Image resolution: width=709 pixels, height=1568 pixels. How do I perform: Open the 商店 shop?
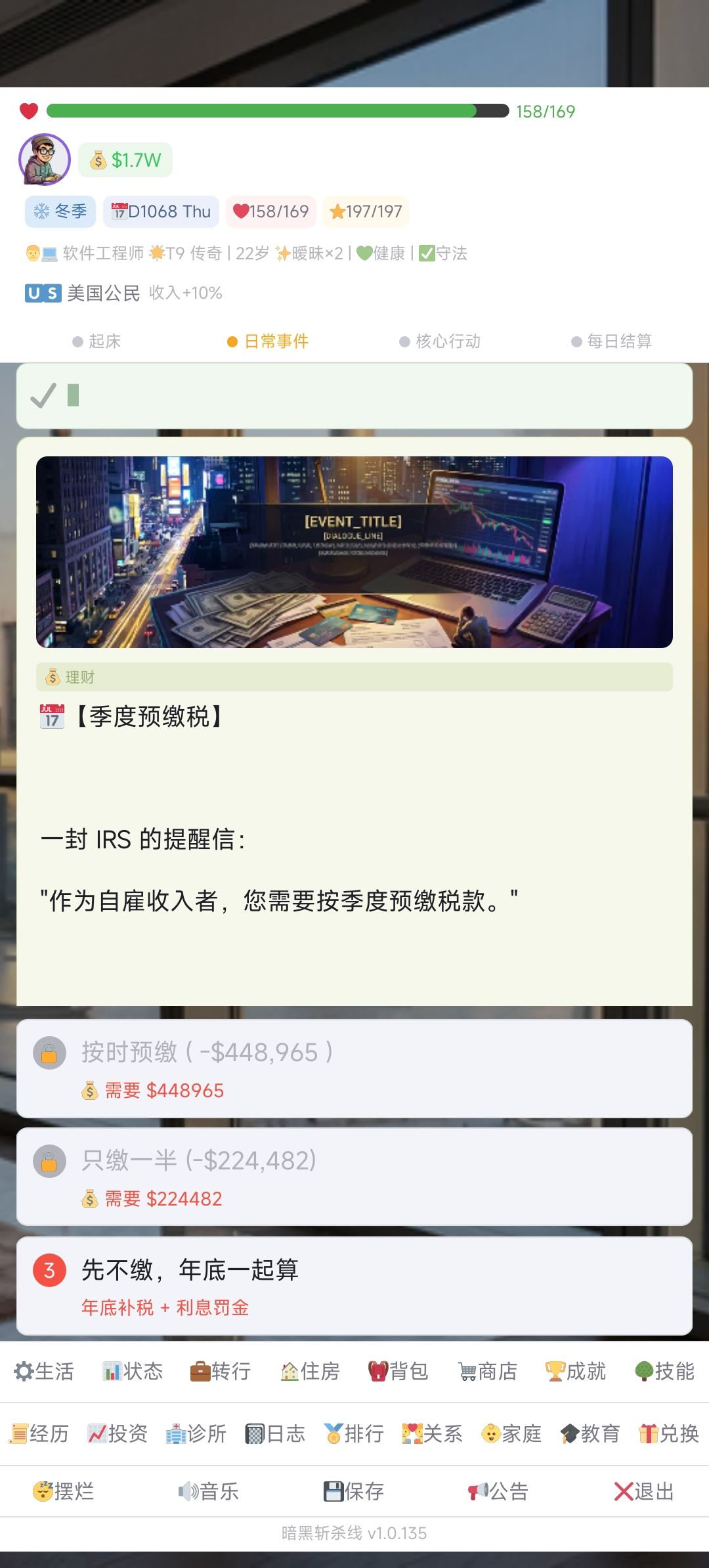[x=487, y=1372]
